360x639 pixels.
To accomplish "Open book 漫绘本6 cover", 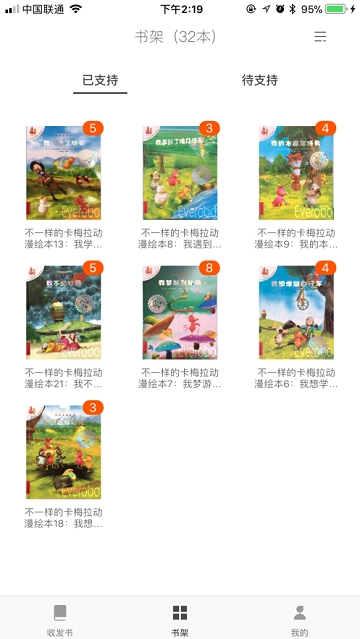I will pyautogui.click(x=296, y=313).
